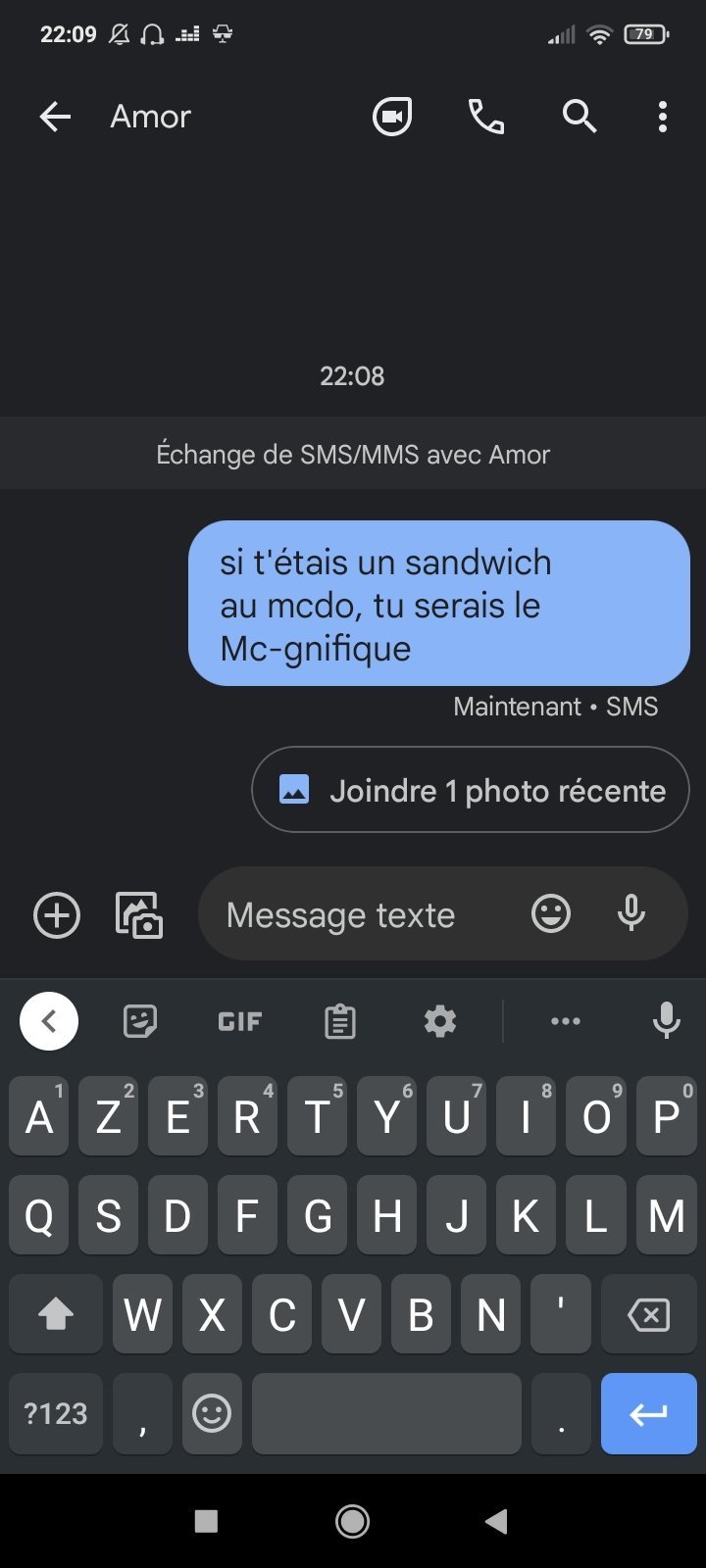Open the plus attachment menu
Image resolution: width=706 pixels, height=1568 pixels.
pos(57,915)
